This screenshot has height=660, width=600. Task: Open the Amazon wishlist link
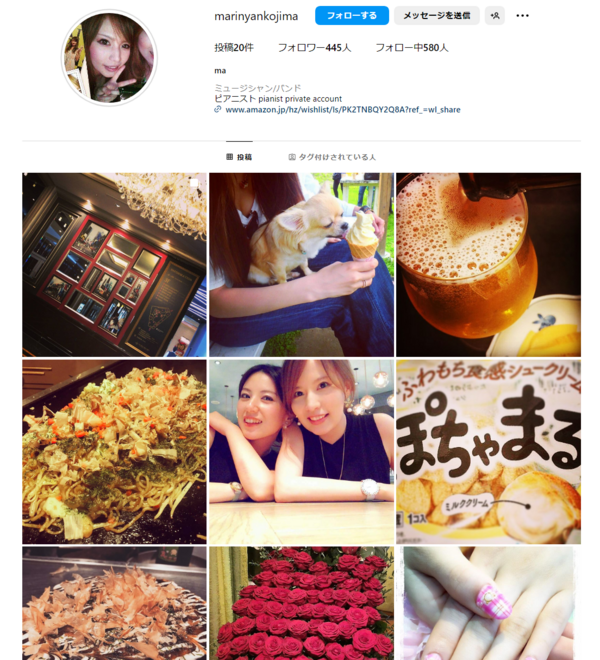click(342, 110)
